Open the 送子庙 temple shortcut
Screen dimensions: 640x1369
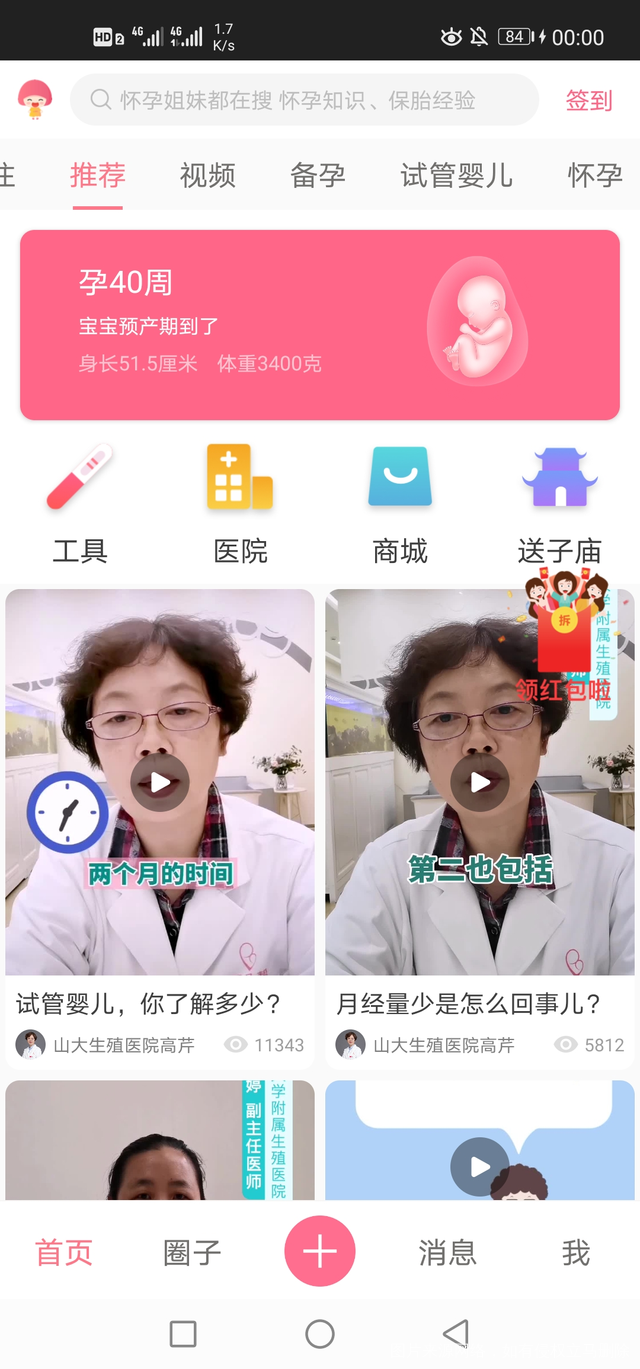click(x=560, y=505)
